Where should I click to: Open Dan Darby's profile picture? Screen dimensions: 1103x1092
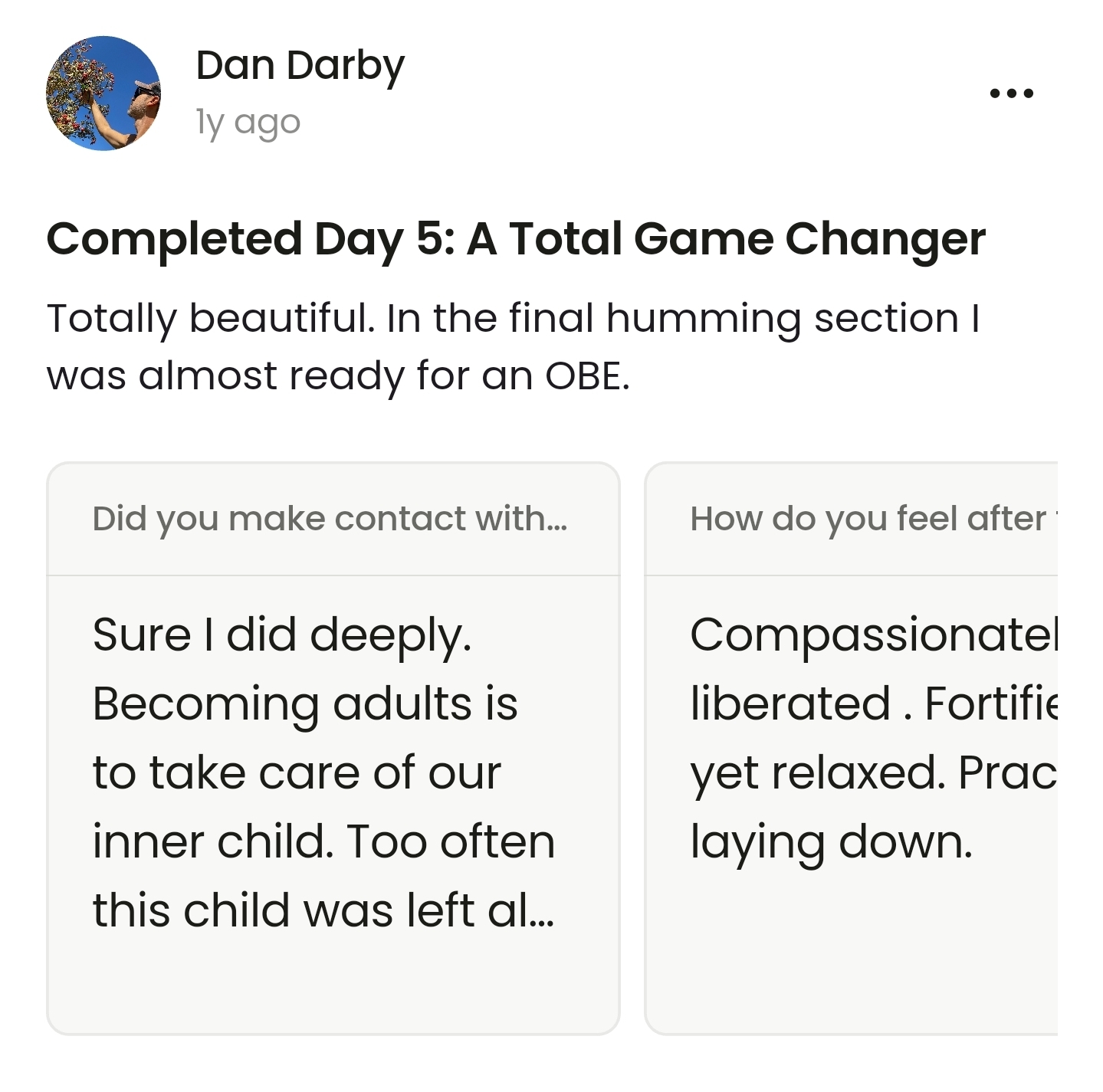pos(103,93)
